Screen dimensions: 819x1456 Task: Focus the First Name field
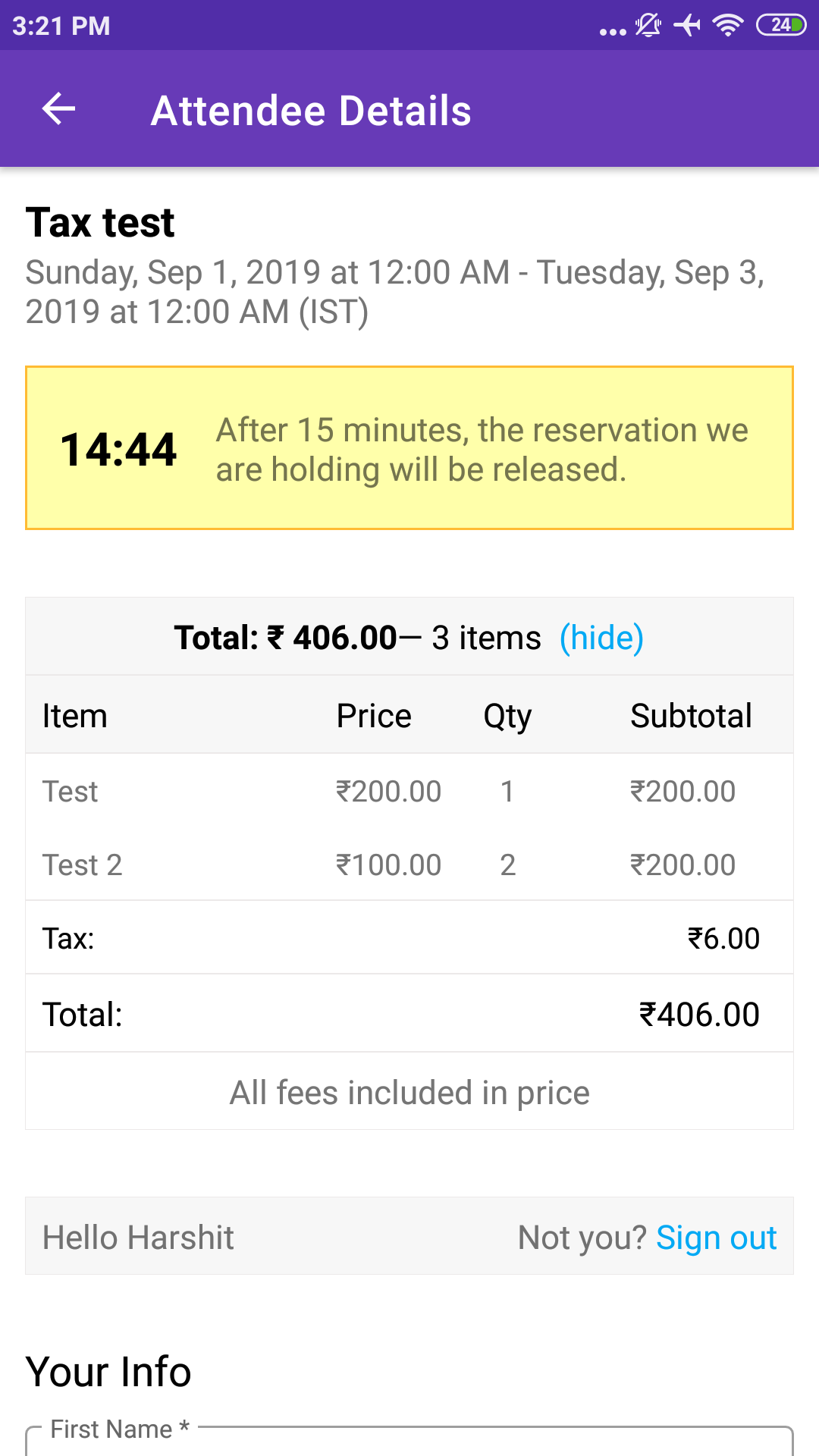tap(409, 1443)
